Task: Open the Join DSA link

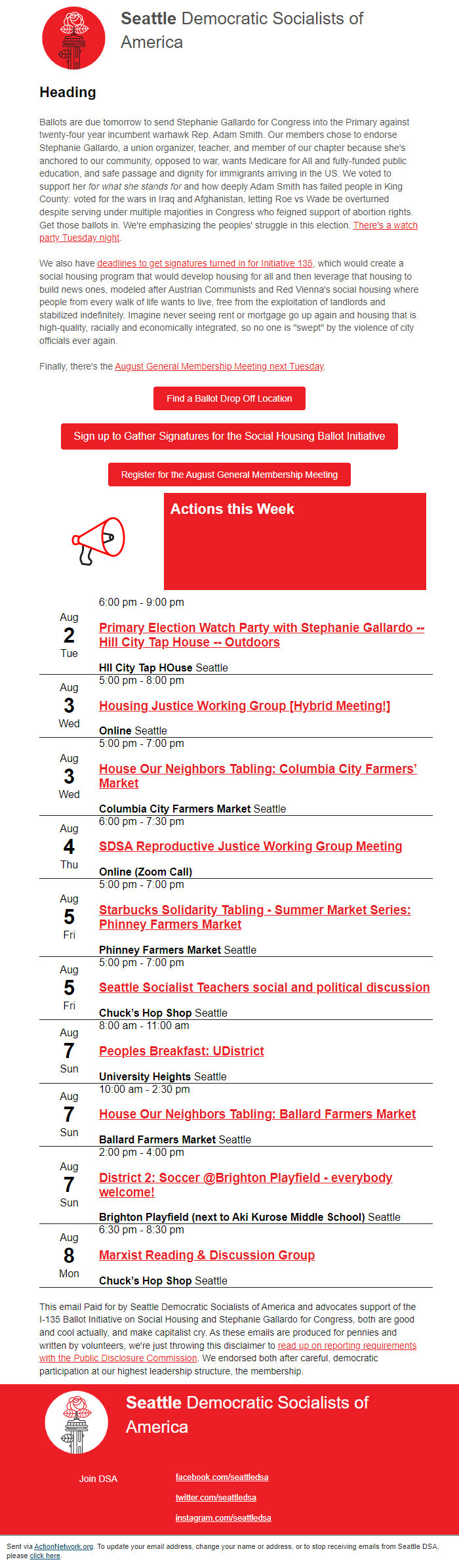Action: (x=98, y=1479)
